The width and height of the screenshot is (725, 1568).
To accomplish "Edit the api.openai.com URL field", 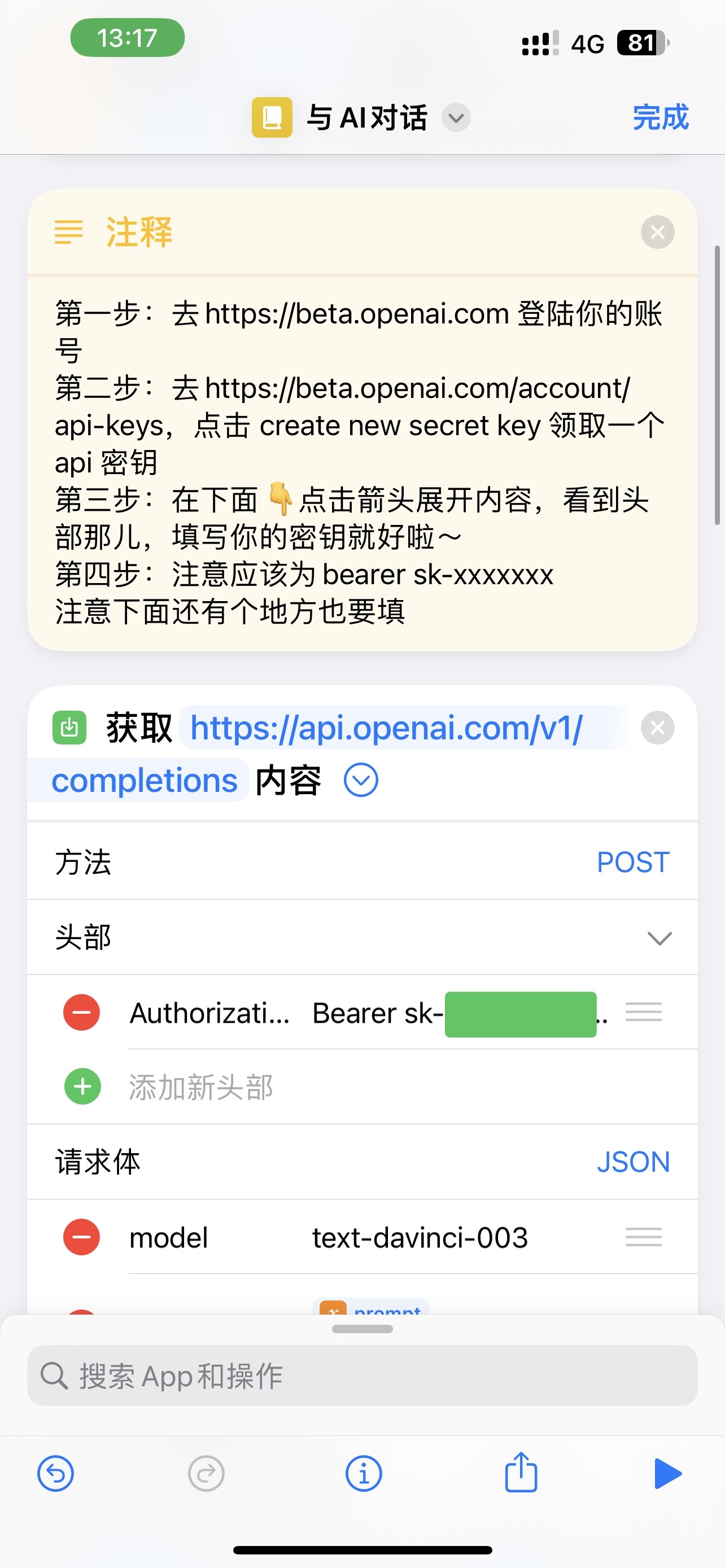I will [x=317, y=754].
